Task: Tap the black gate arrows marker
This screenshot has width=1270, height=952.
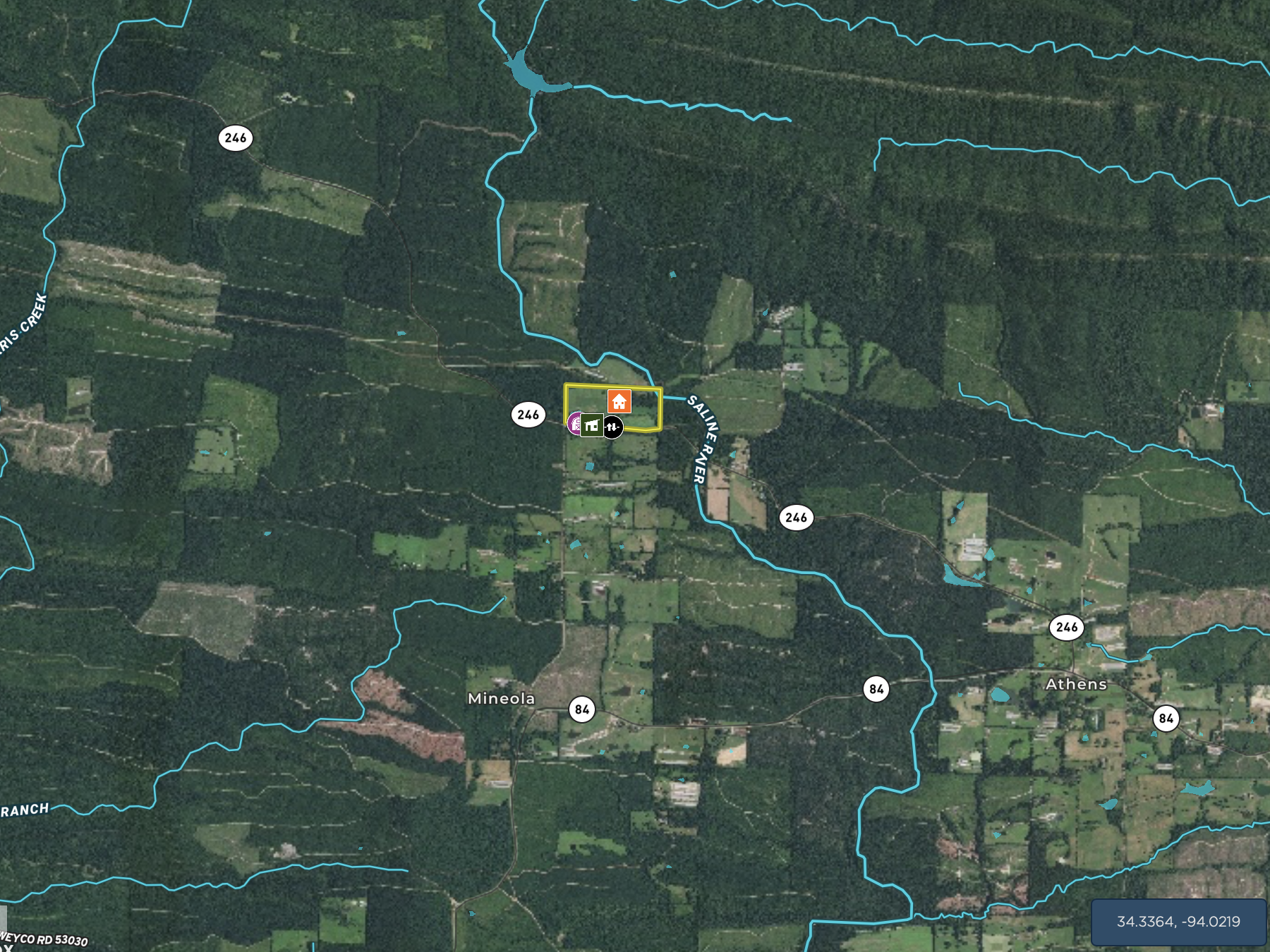Action: click(x=613, y=427)
